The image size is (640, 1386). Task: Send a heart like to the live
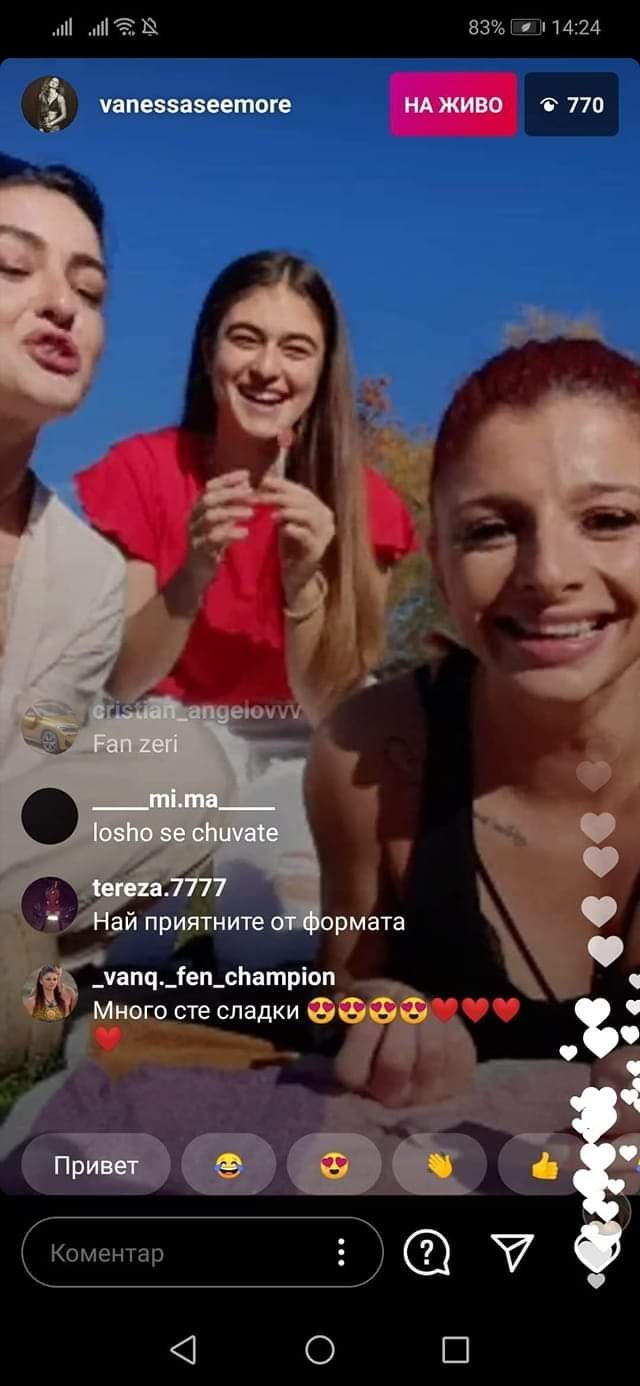(x=596, y=1252)
